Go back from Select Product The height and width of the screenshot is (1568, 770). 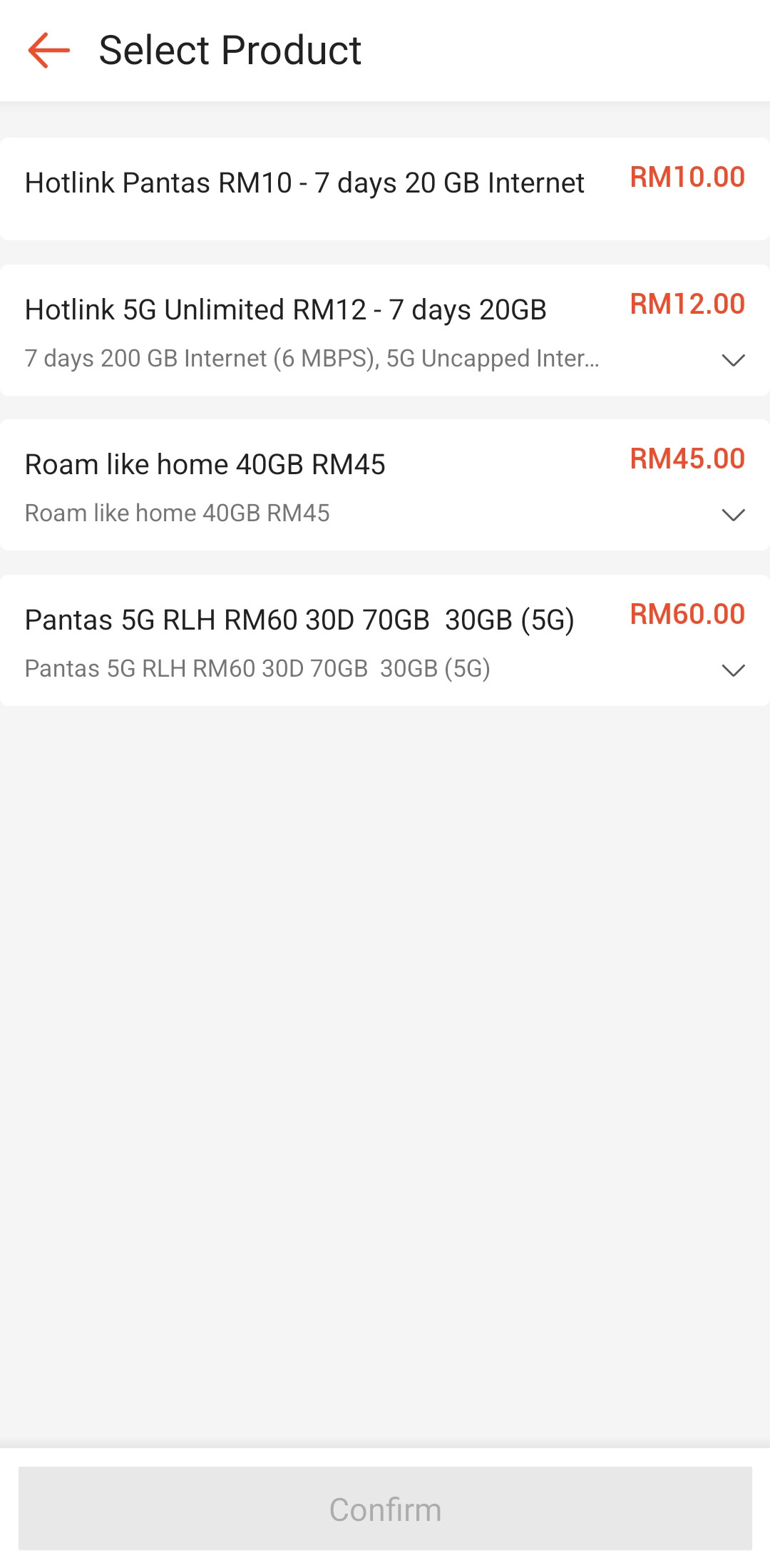coord(48,51)
